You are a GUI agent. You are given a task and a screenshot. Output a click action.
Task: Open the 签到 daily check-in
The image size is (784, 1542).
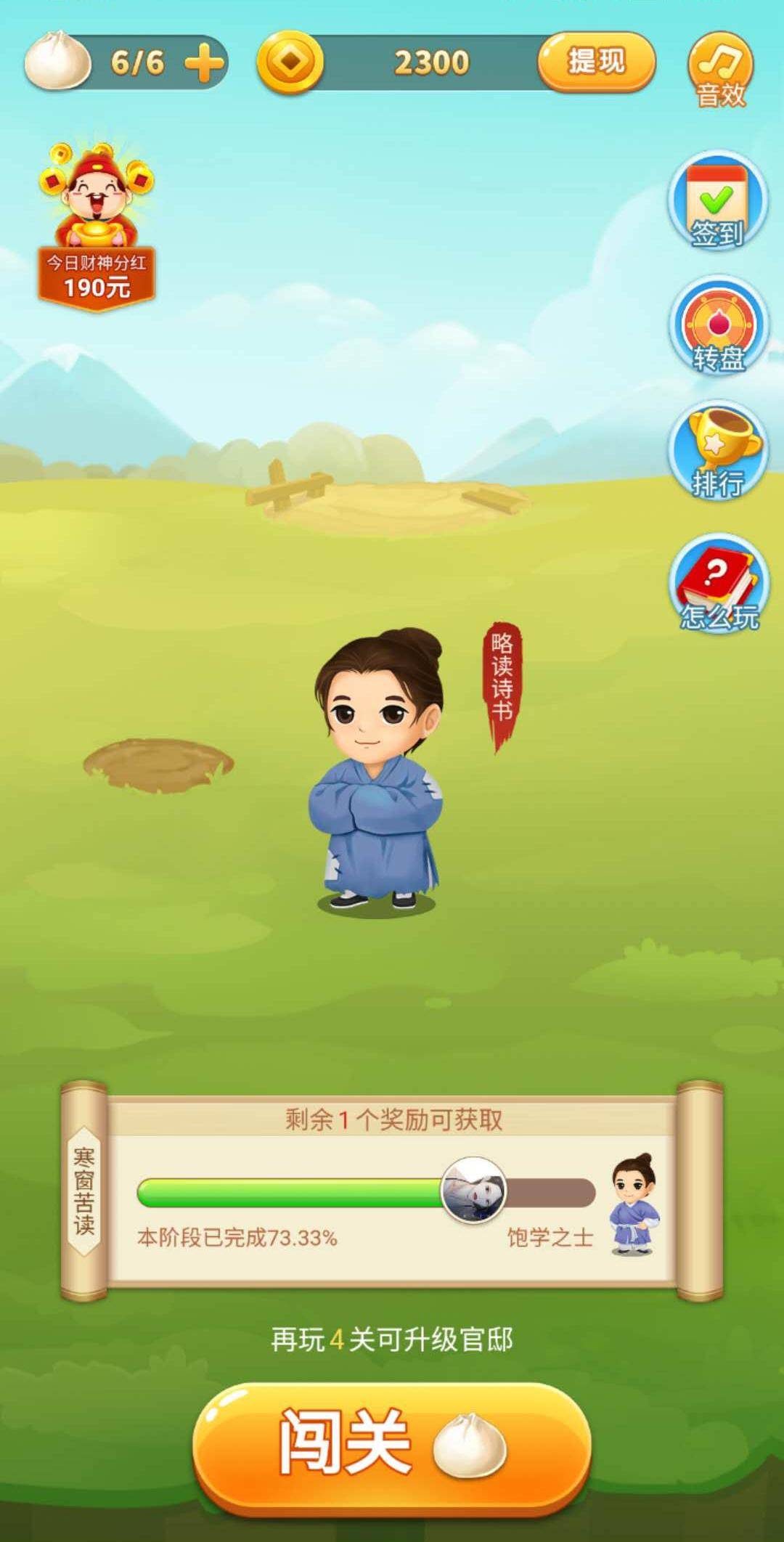point(717,202)
